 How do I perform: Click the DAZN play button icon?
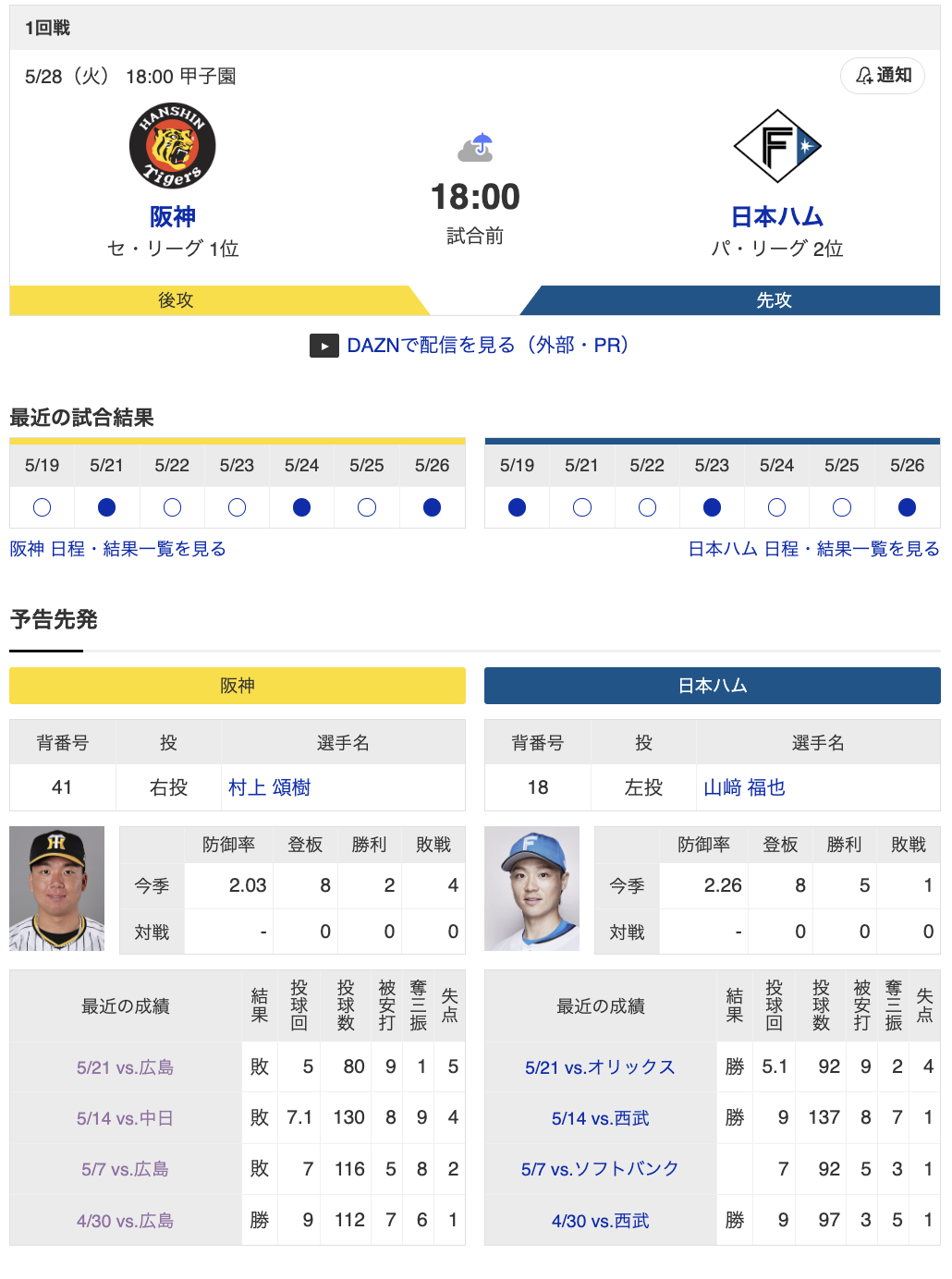(323, 345)
